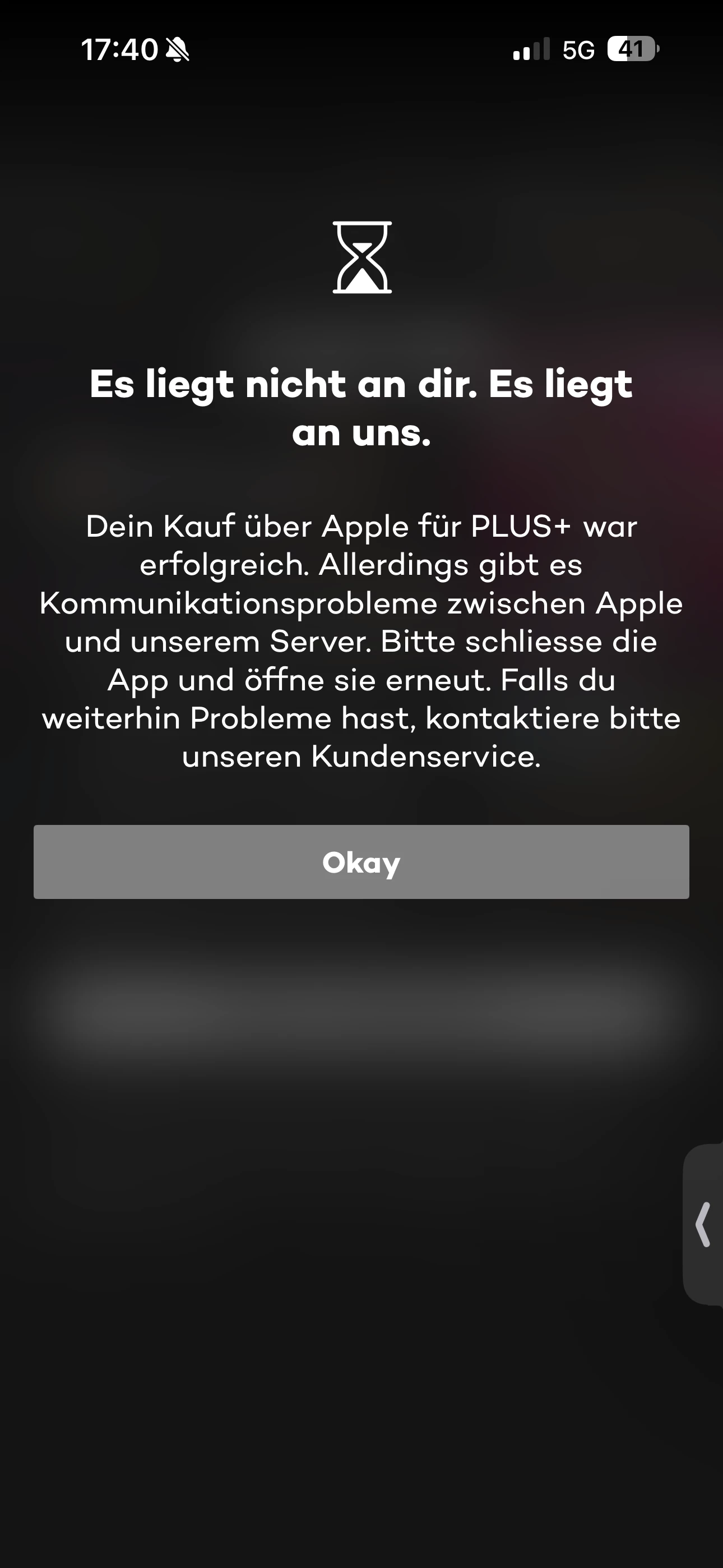Expand the side panel arrow handle
The image size is (723, 1568).
click(x=703, y=1225)
